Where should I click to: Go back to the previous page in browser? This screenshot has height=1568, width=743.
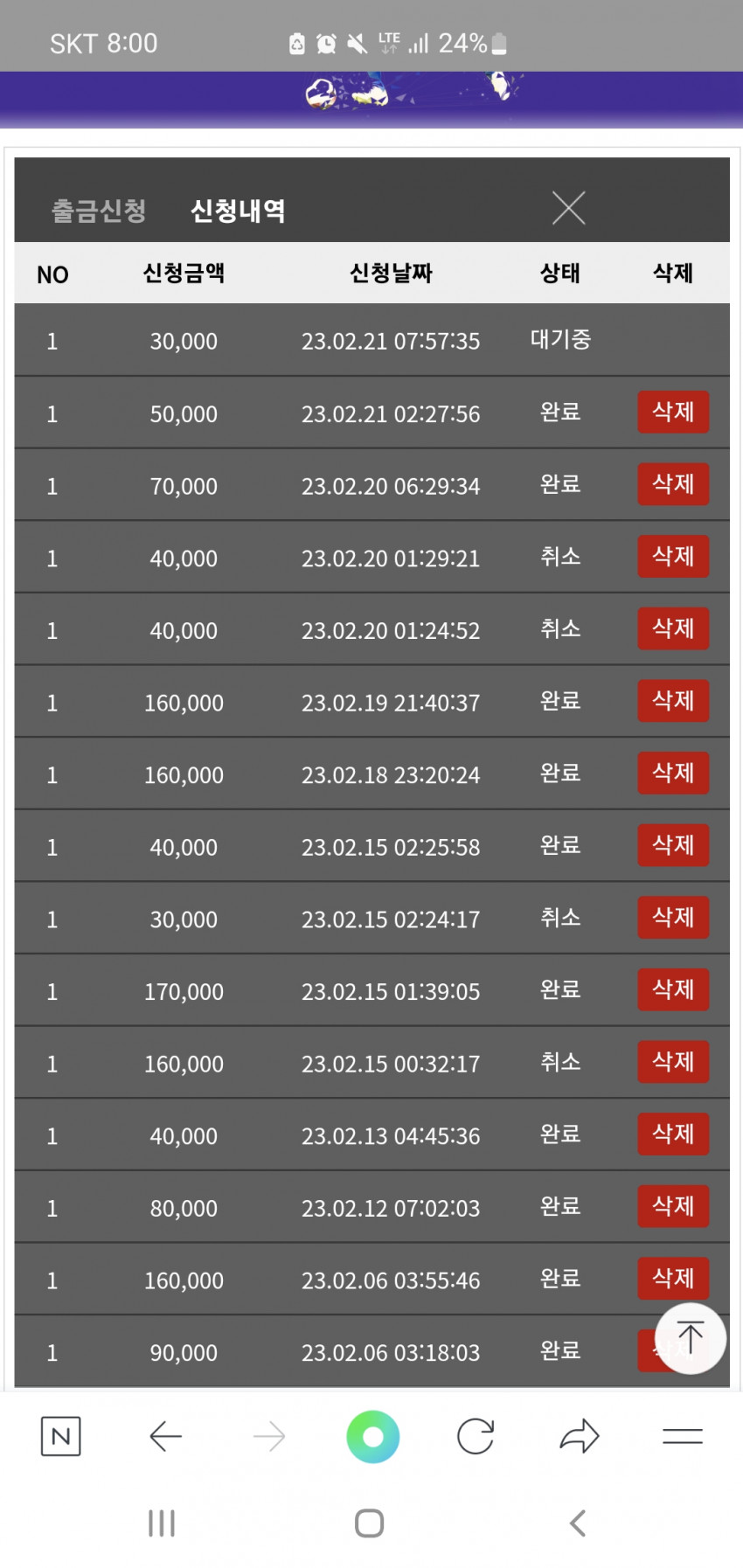point(165,1436)
